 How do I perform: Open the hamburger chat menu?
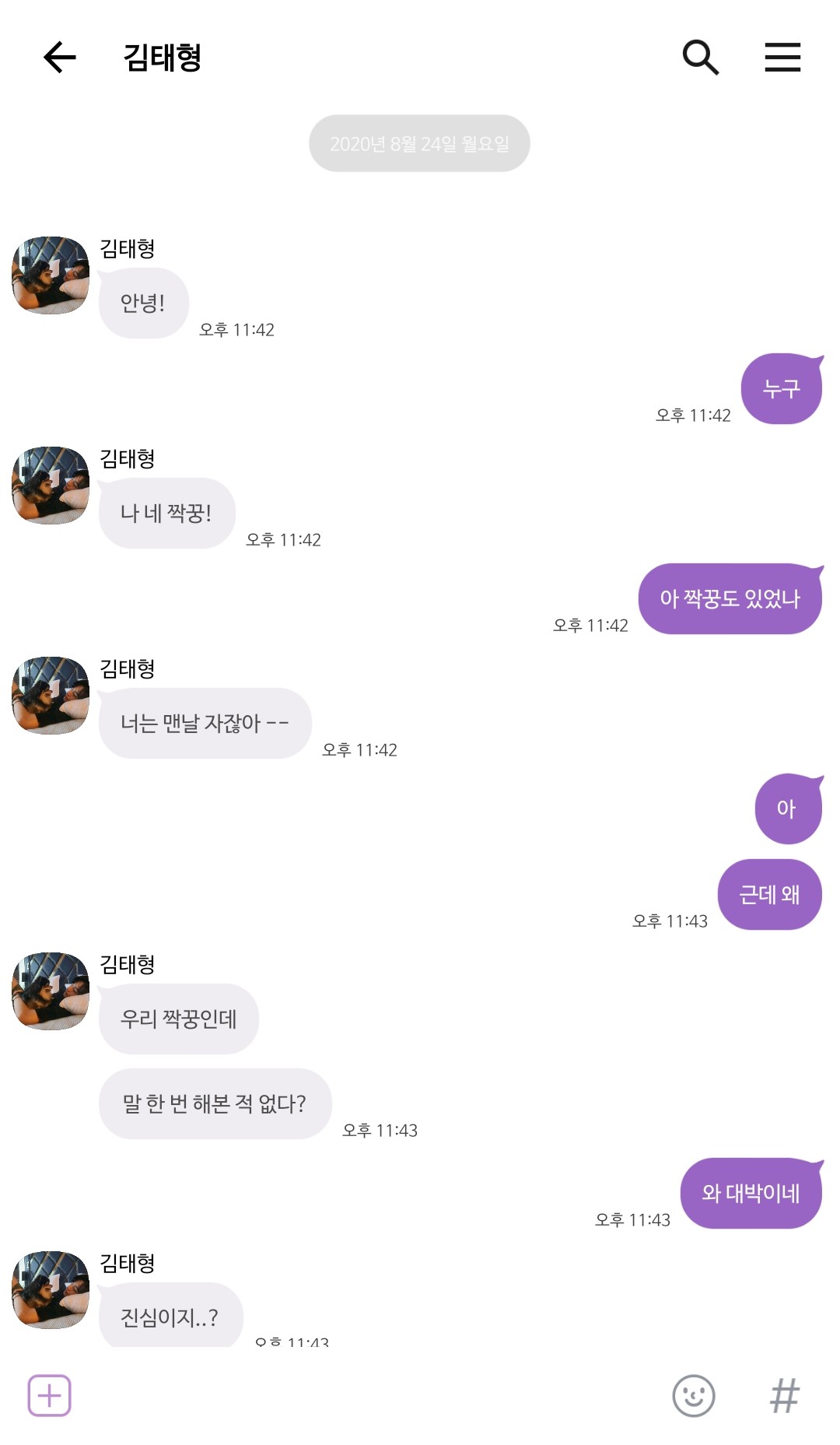pos(782,58)
